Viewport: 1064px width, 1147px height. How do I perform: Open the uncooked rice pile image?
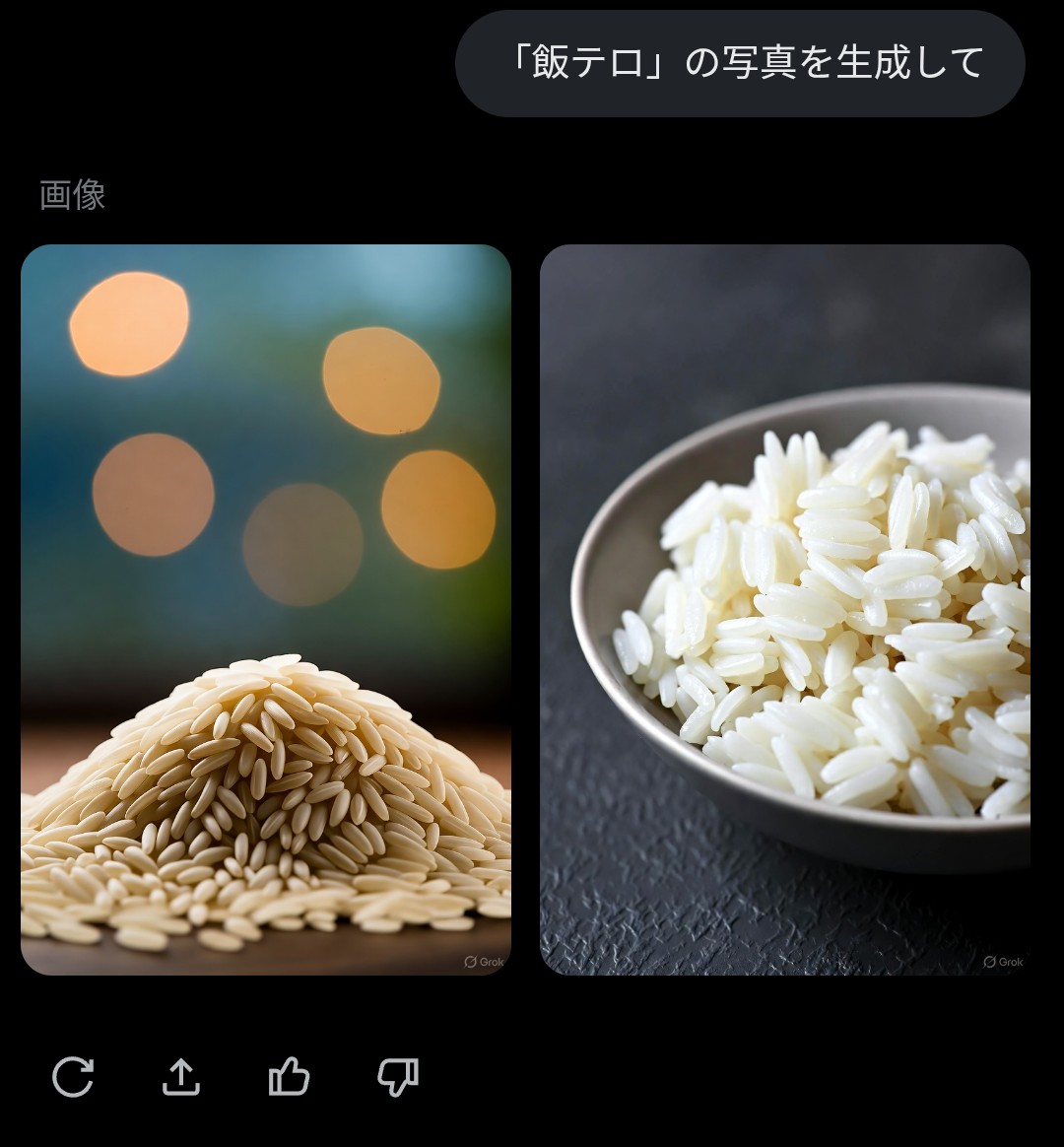(x=266, y=609)
